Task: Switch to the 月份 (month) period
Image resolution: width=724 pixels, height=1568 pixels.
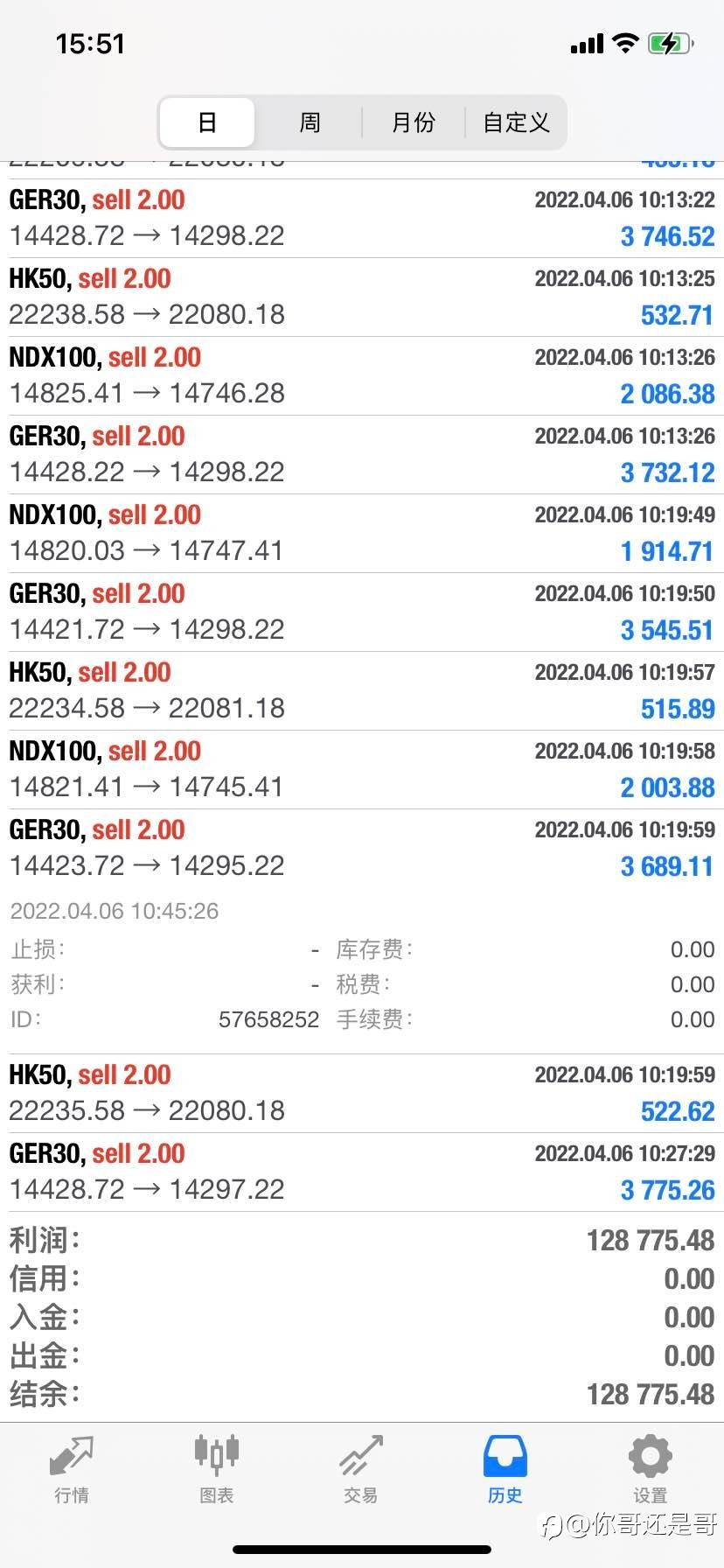Action: (x=413, y=122)
